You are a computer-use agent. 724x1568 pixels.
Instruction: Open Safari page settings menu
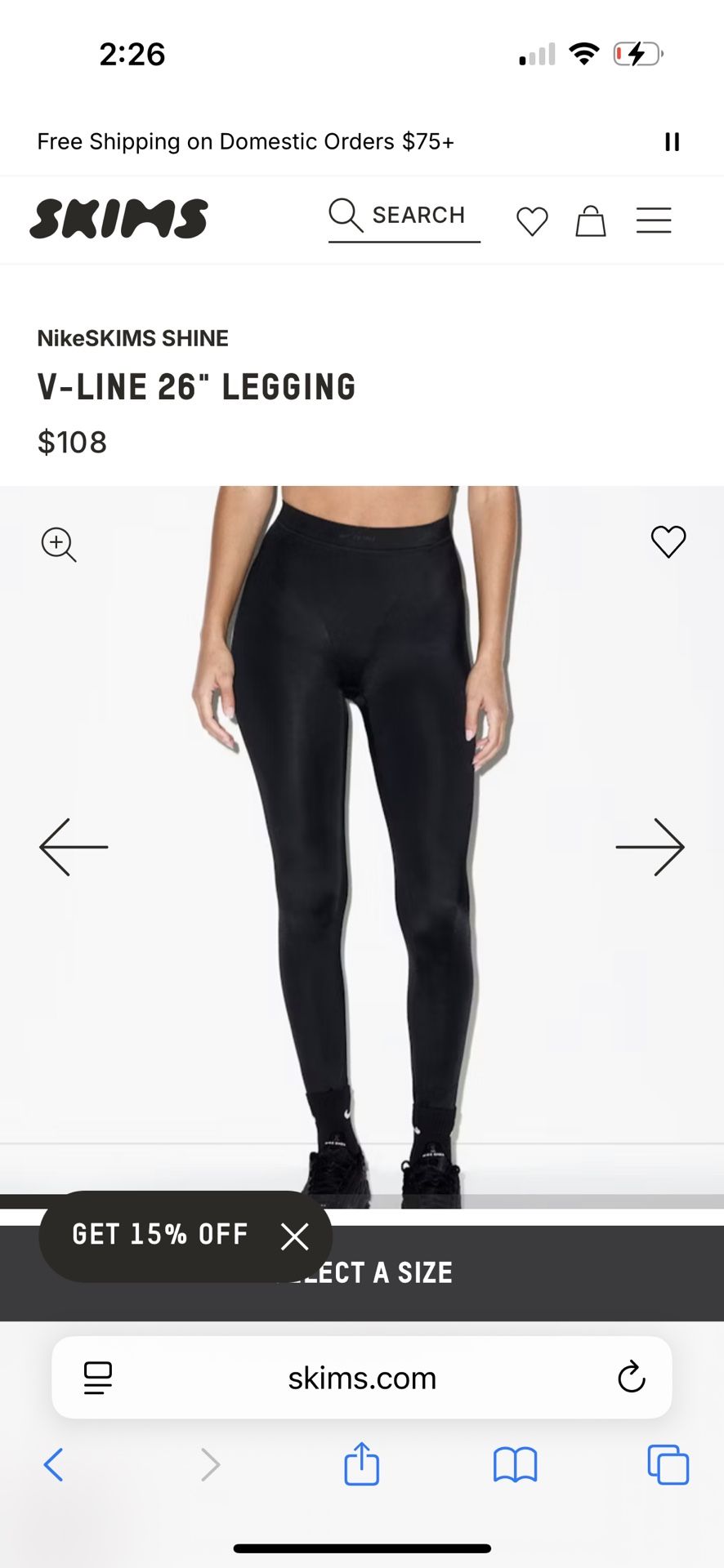click(x=98, y=1379)
